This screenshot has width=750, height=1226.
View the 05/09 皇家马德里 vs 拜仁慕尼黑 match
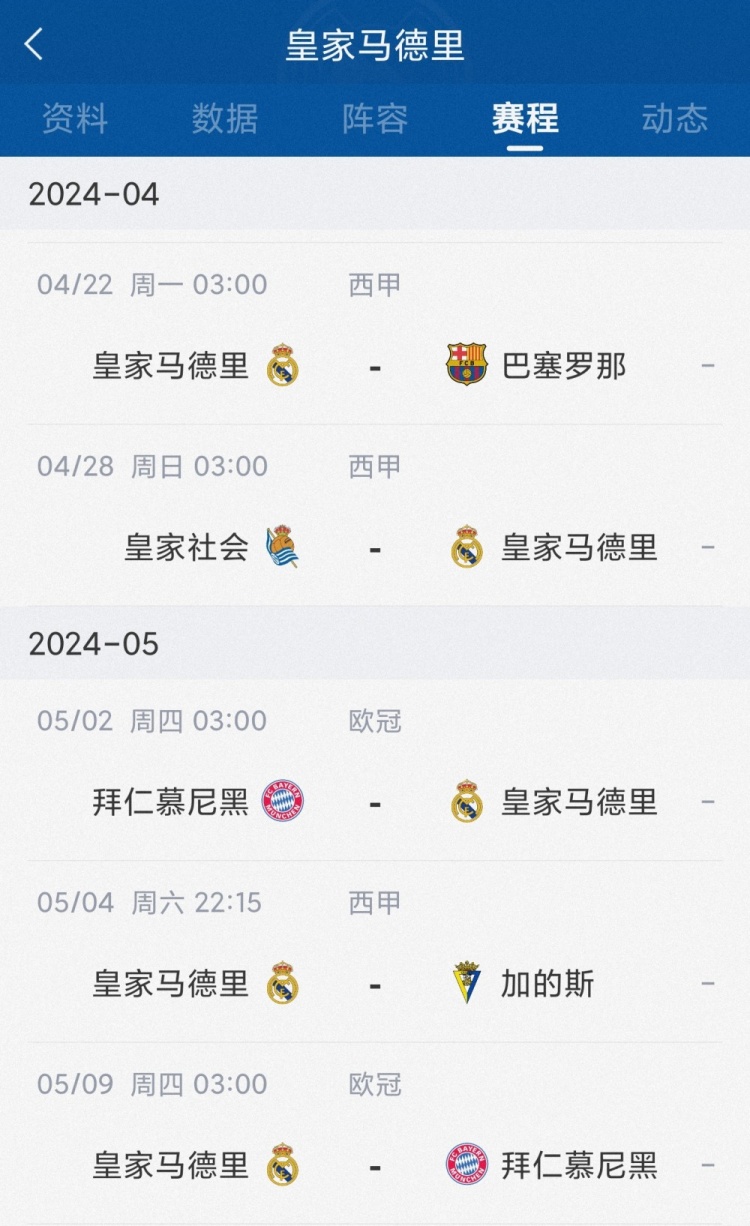[375, 1165]
